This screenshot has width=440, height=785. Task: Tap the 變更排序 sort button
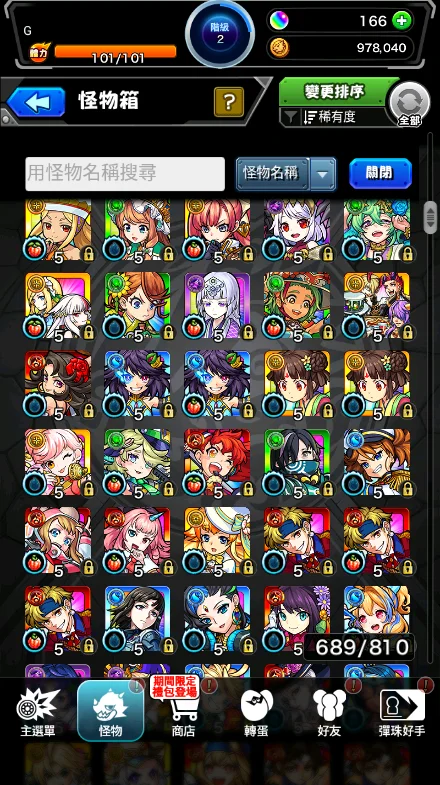pos(334,92)
